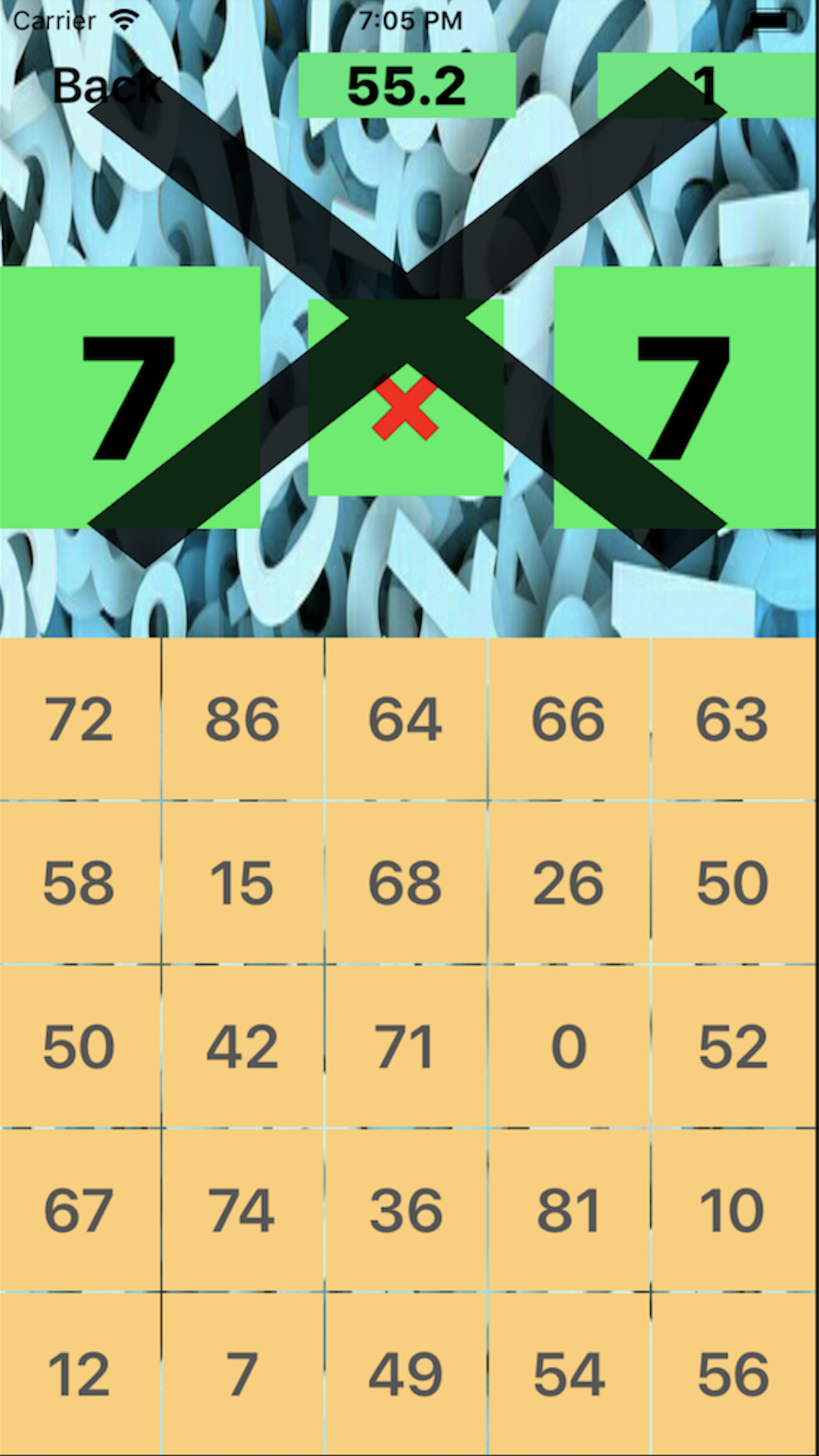This screenshot has width=819, height=1456.
Task: Select the 68 tile
Action: (406, 882)
